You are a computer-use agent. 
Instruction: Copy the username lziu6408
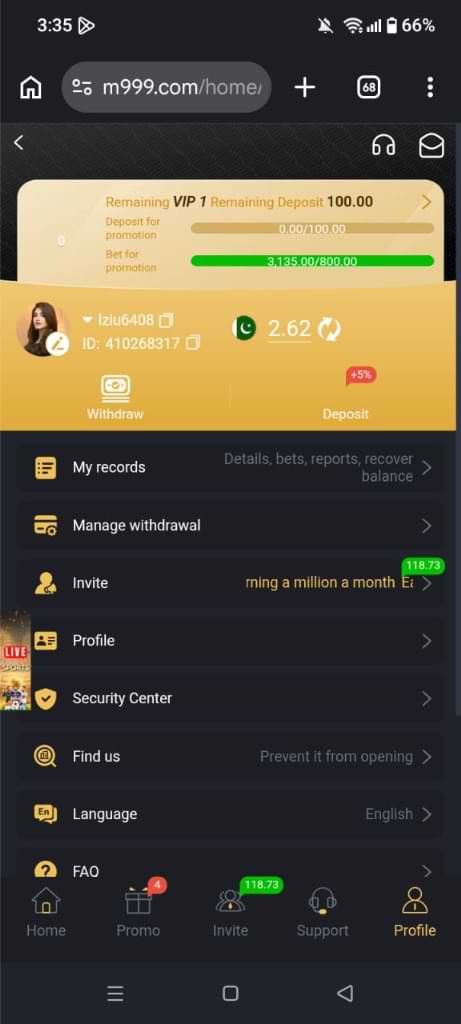(167, 320)
